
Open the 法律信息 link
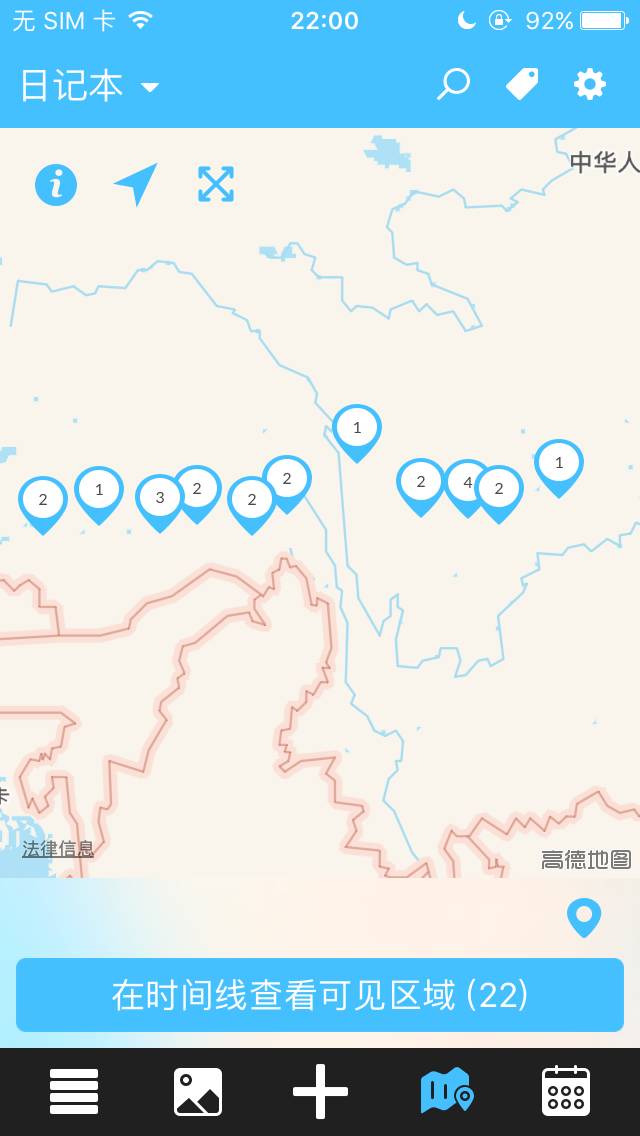pyautogui.click(x=58, y=849)
